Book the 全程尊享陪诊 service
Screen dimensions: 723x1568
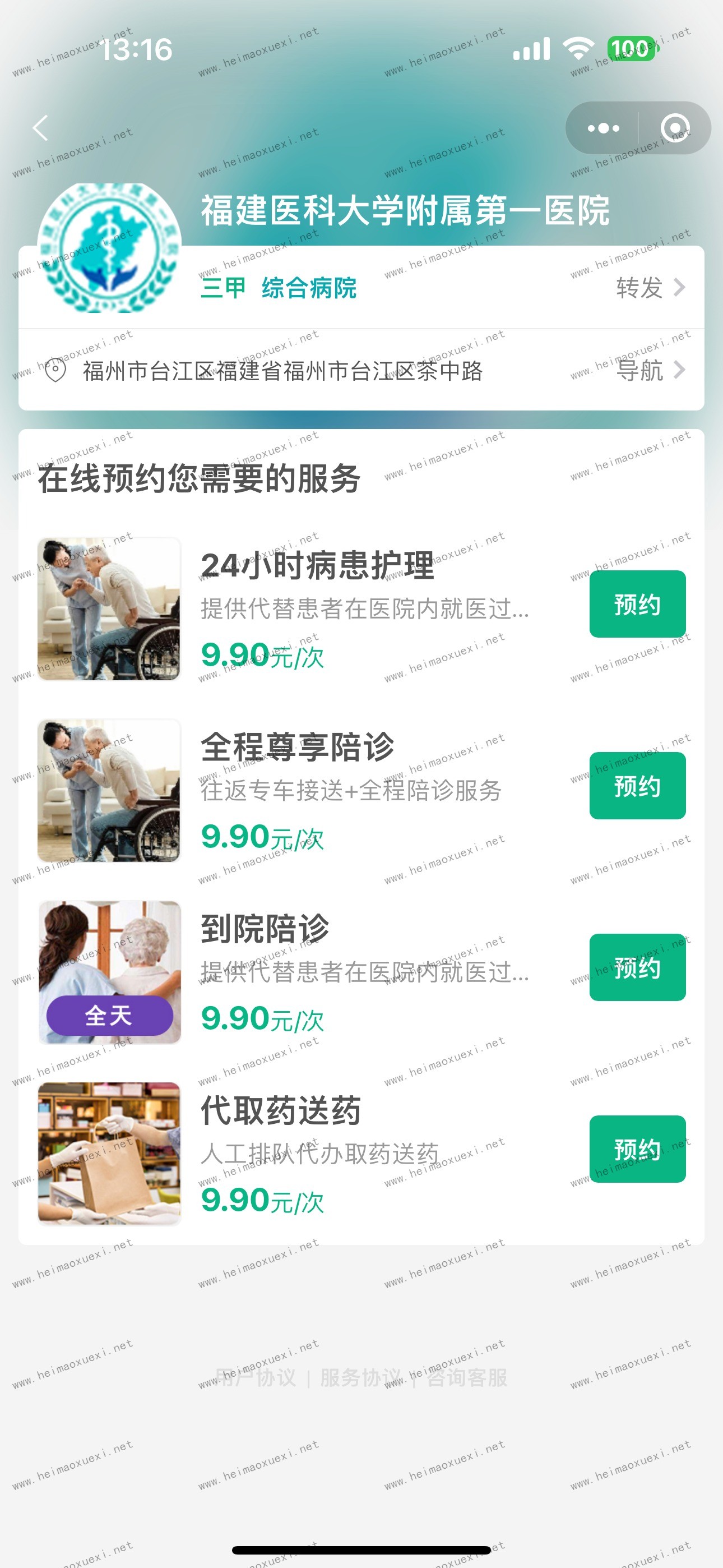637,785
